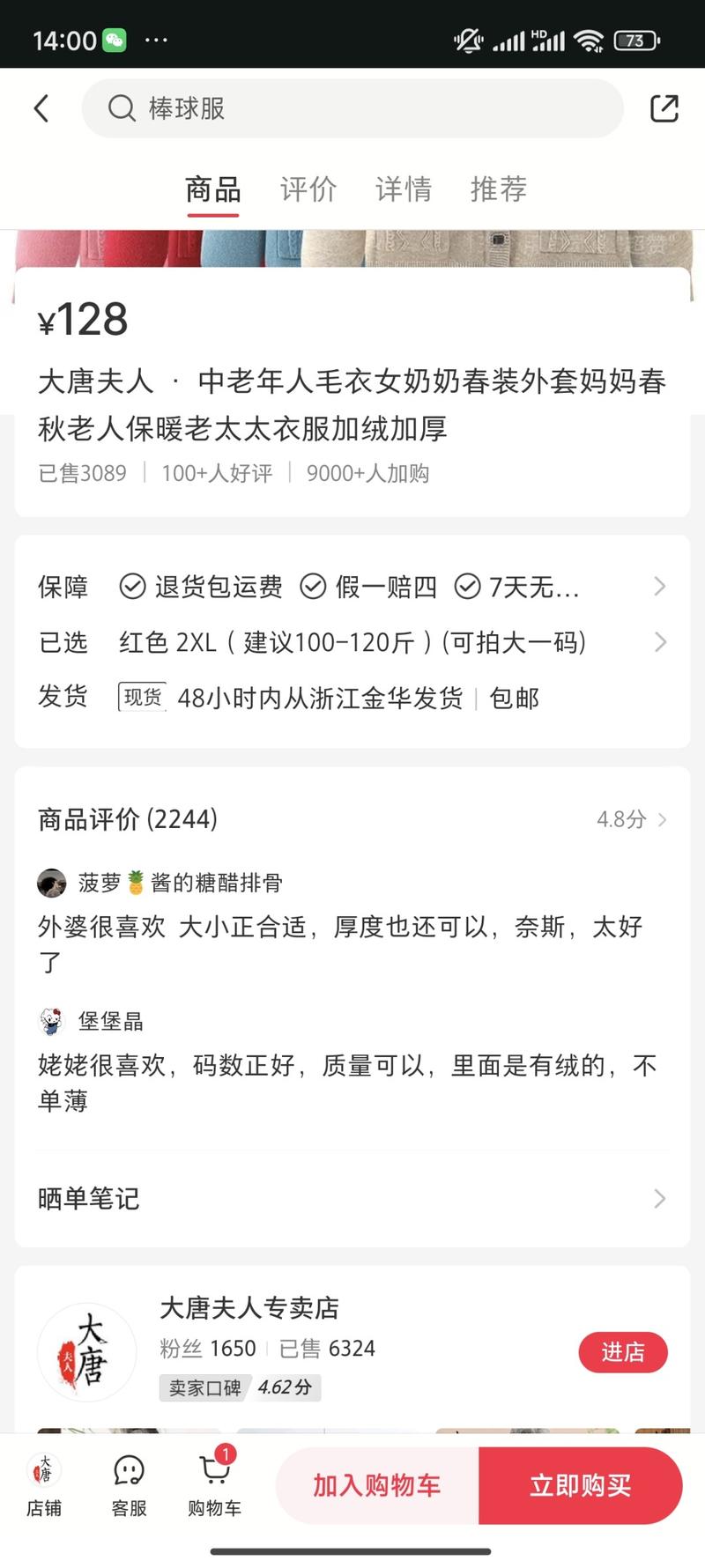Open the 假一赔四 guarantee checkmark
The height and width of the screenshot is (1568, 705).
pyautogui.click(x=313, y=587)
